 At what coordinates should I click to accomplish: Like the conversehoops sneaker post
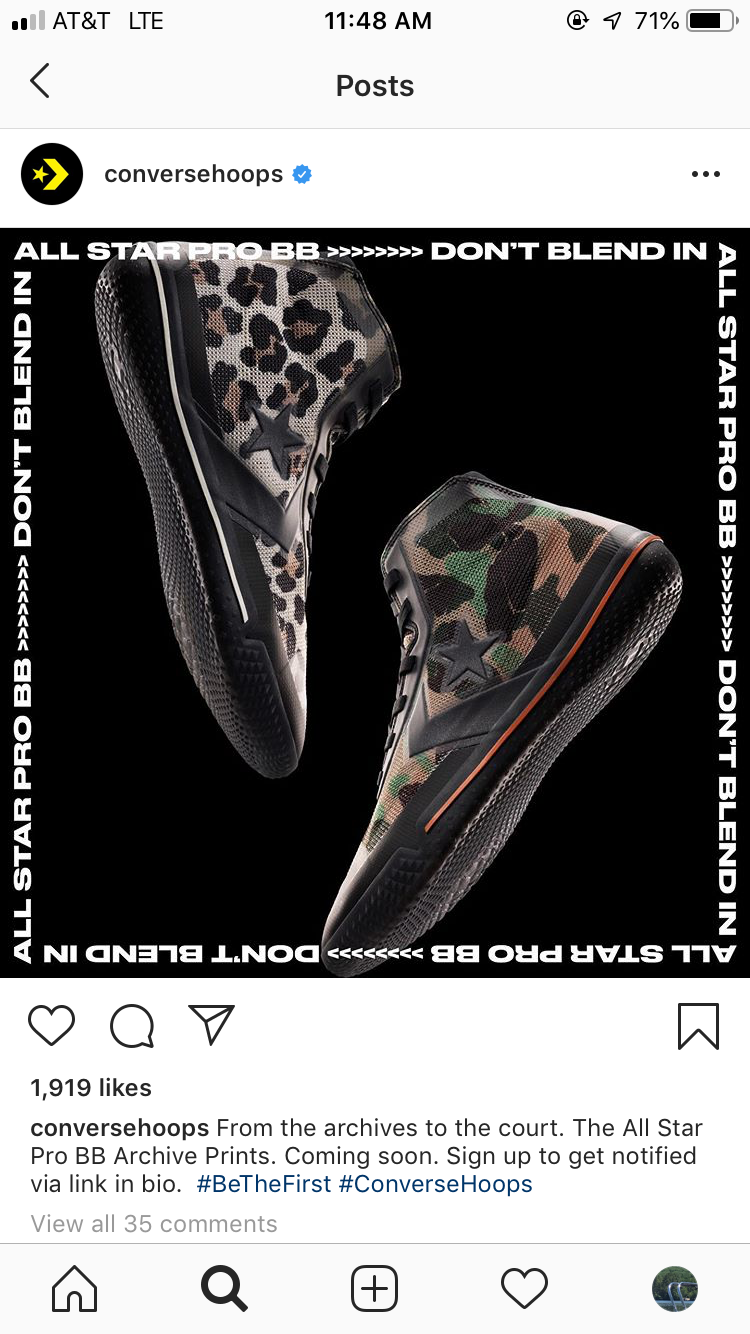tap(52, 1025)
